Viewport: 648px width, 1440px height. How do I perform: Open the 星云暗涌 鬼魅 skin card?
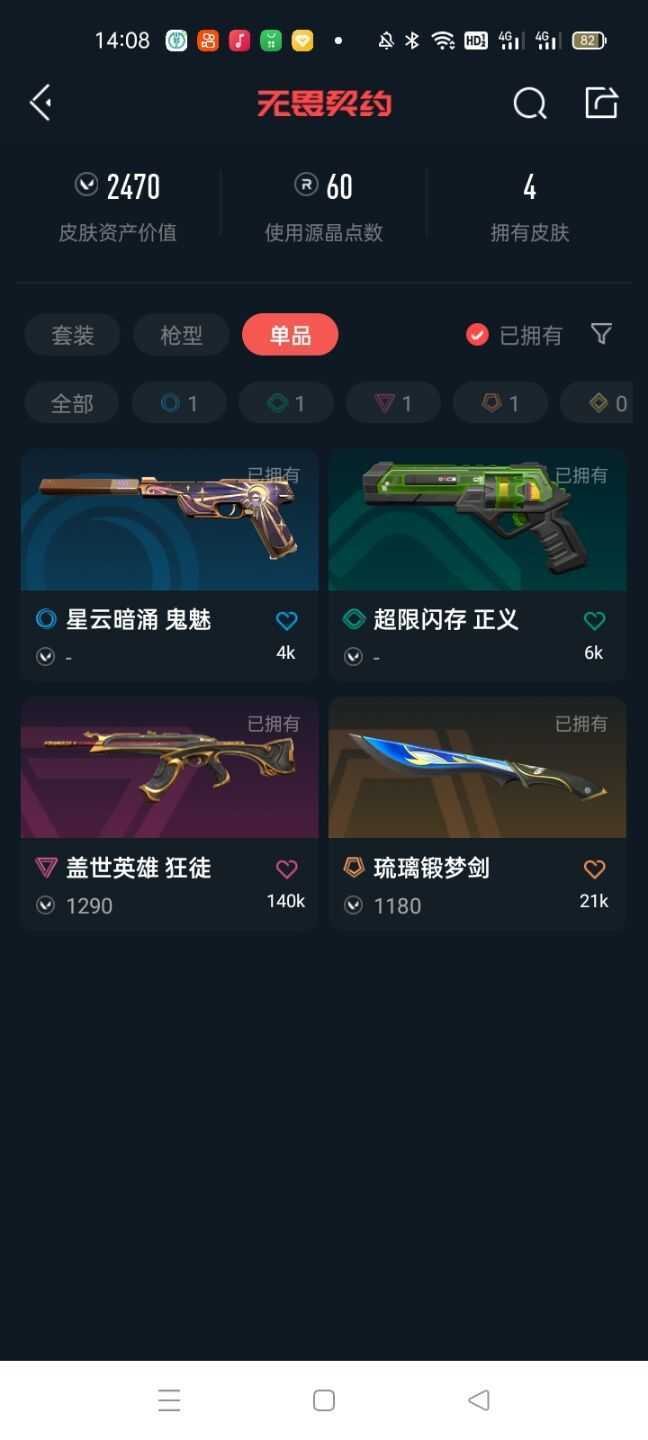point(170,565)
